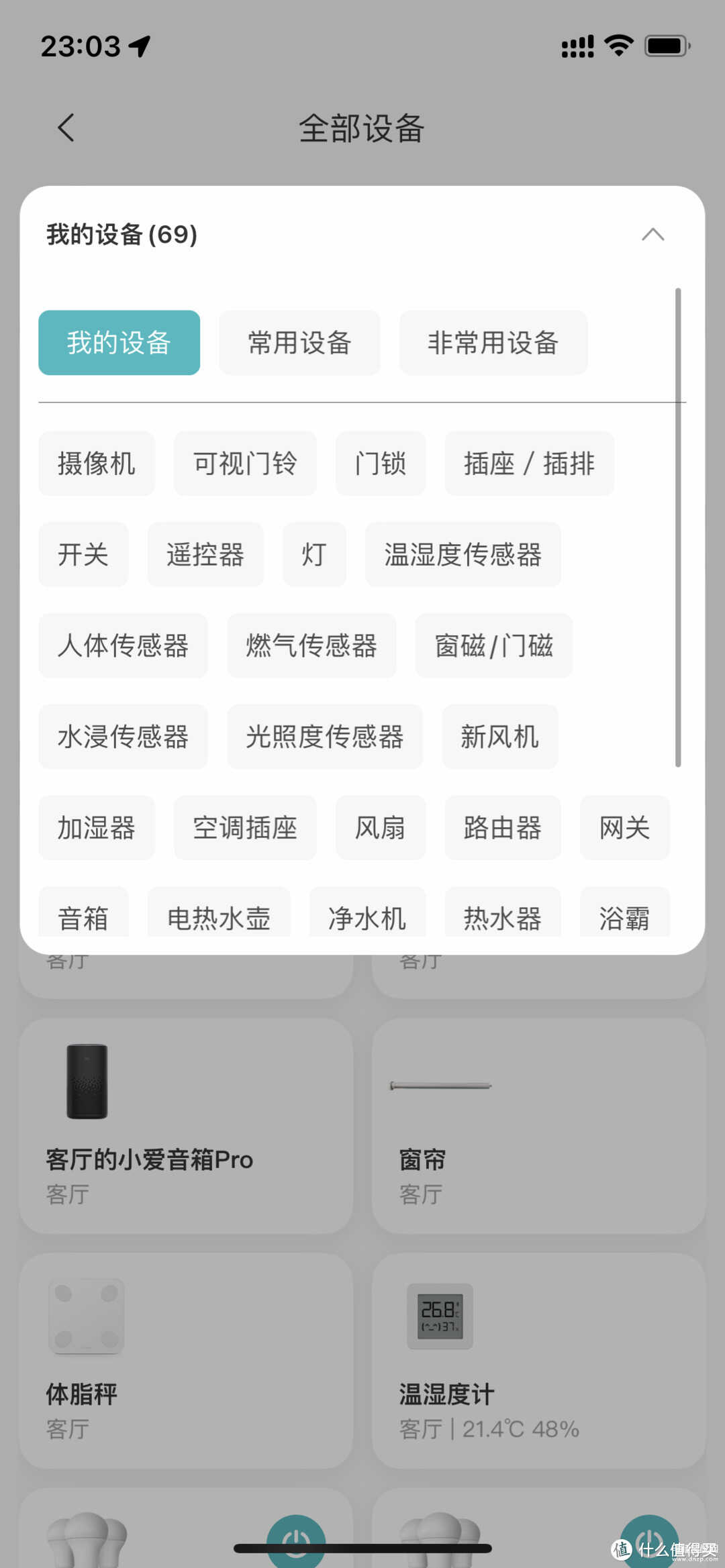The height and width of the screenshot is (1568, 725).
Task: Select the 常用设备 filter
Action: [x=299, y=343]
